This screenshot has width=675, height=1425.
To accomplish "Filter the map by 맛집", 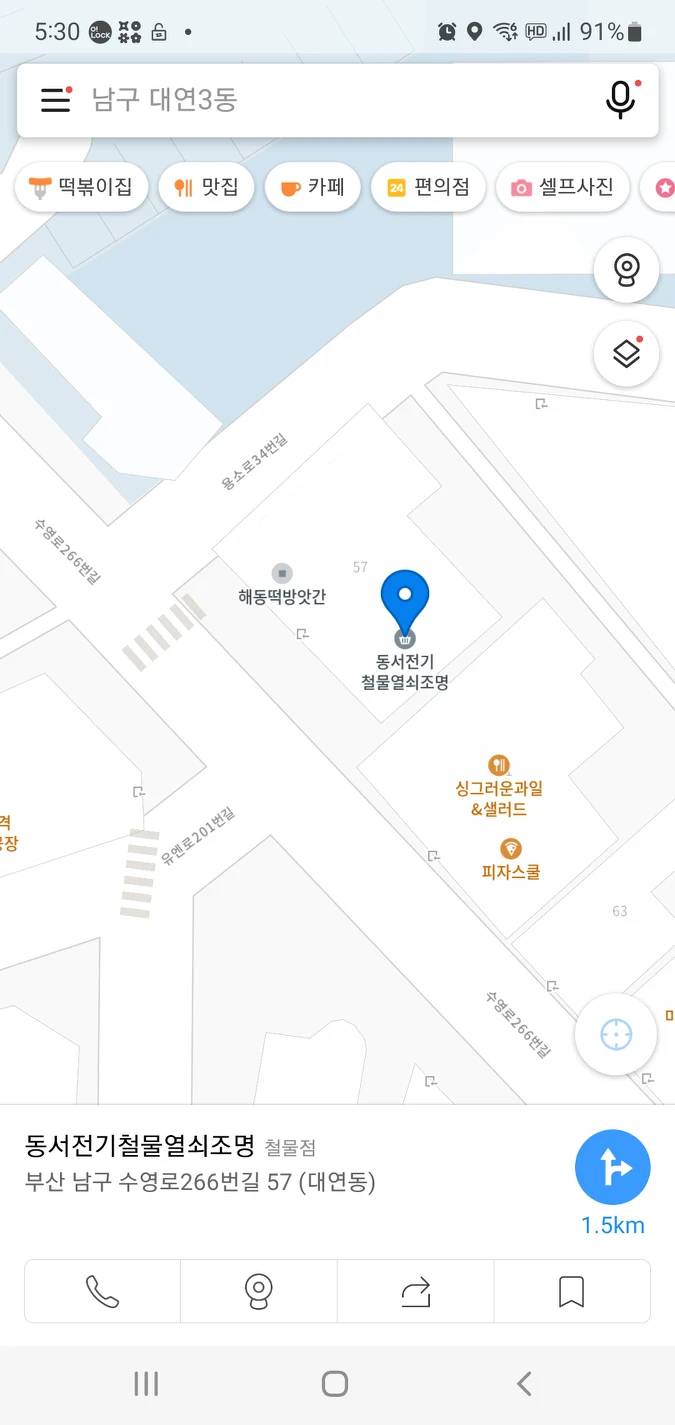I will (x=206, y=187).
